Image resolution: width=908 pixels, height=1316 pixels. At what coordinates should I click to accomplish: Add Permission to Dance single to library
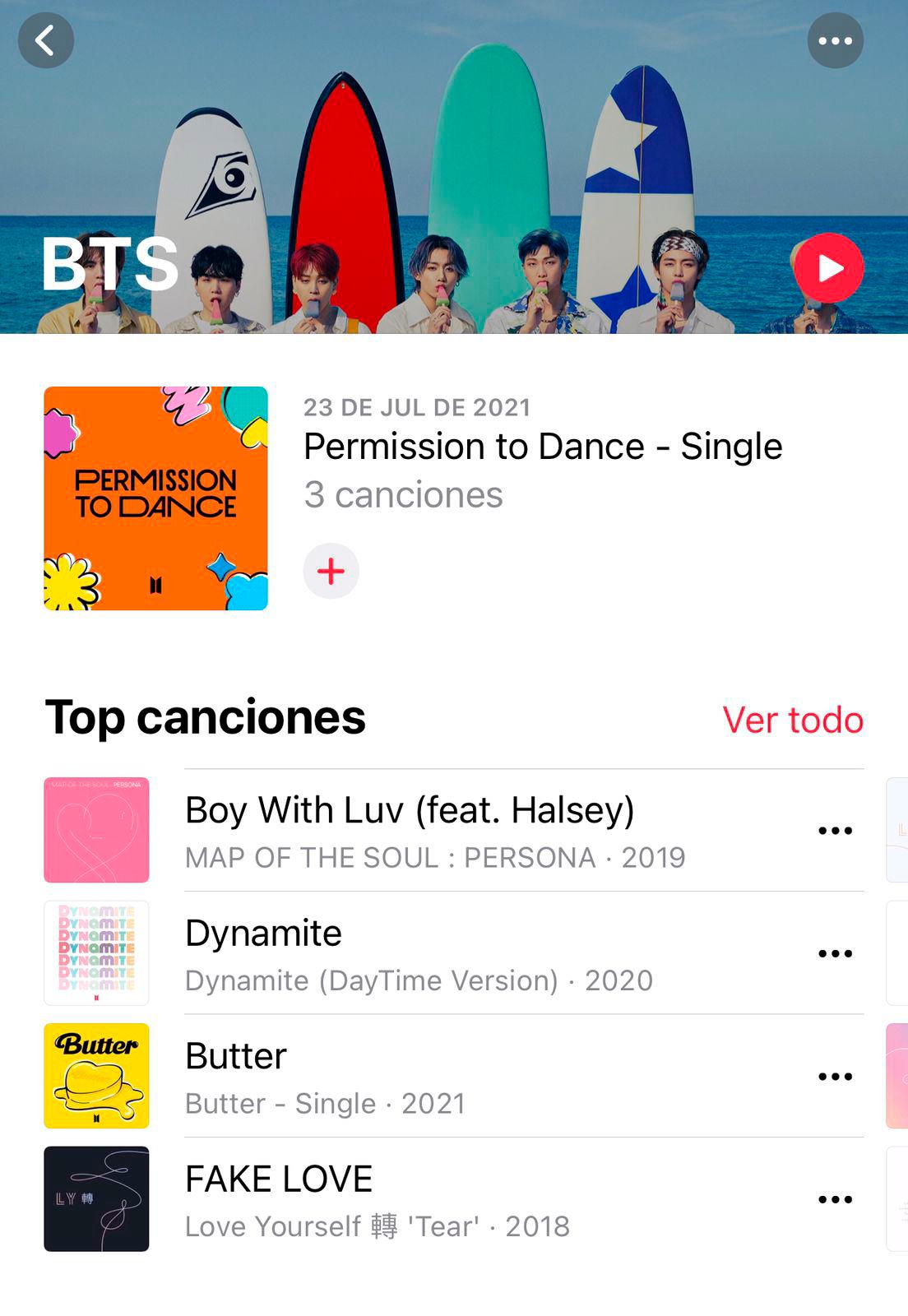[331, 571]
